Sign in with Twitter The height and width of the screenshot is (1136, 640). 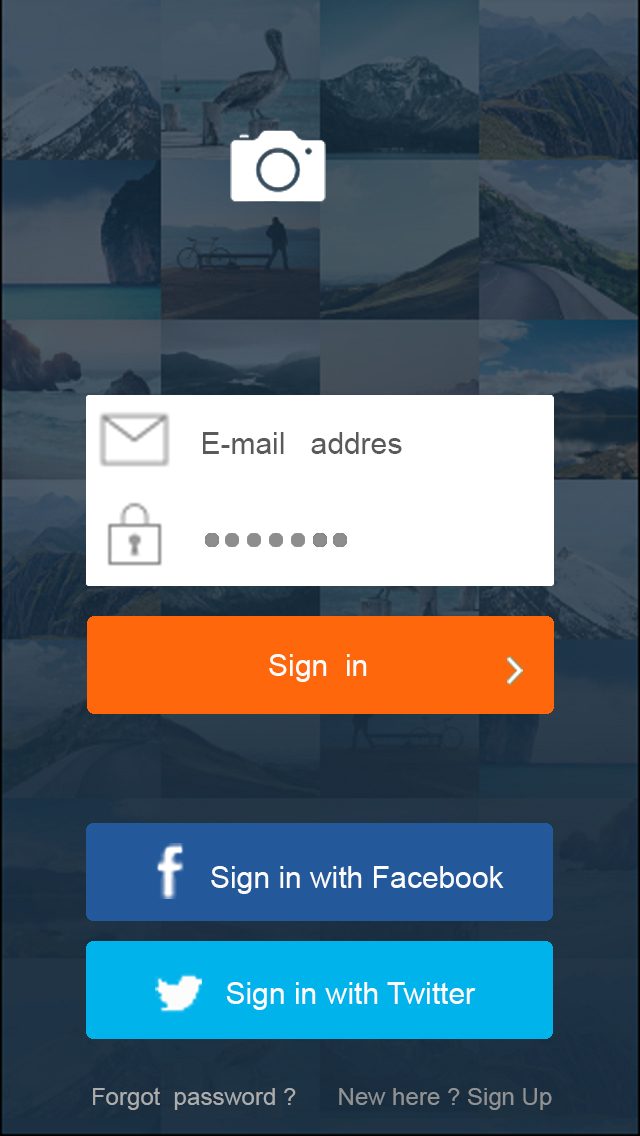tap(320, 990)
